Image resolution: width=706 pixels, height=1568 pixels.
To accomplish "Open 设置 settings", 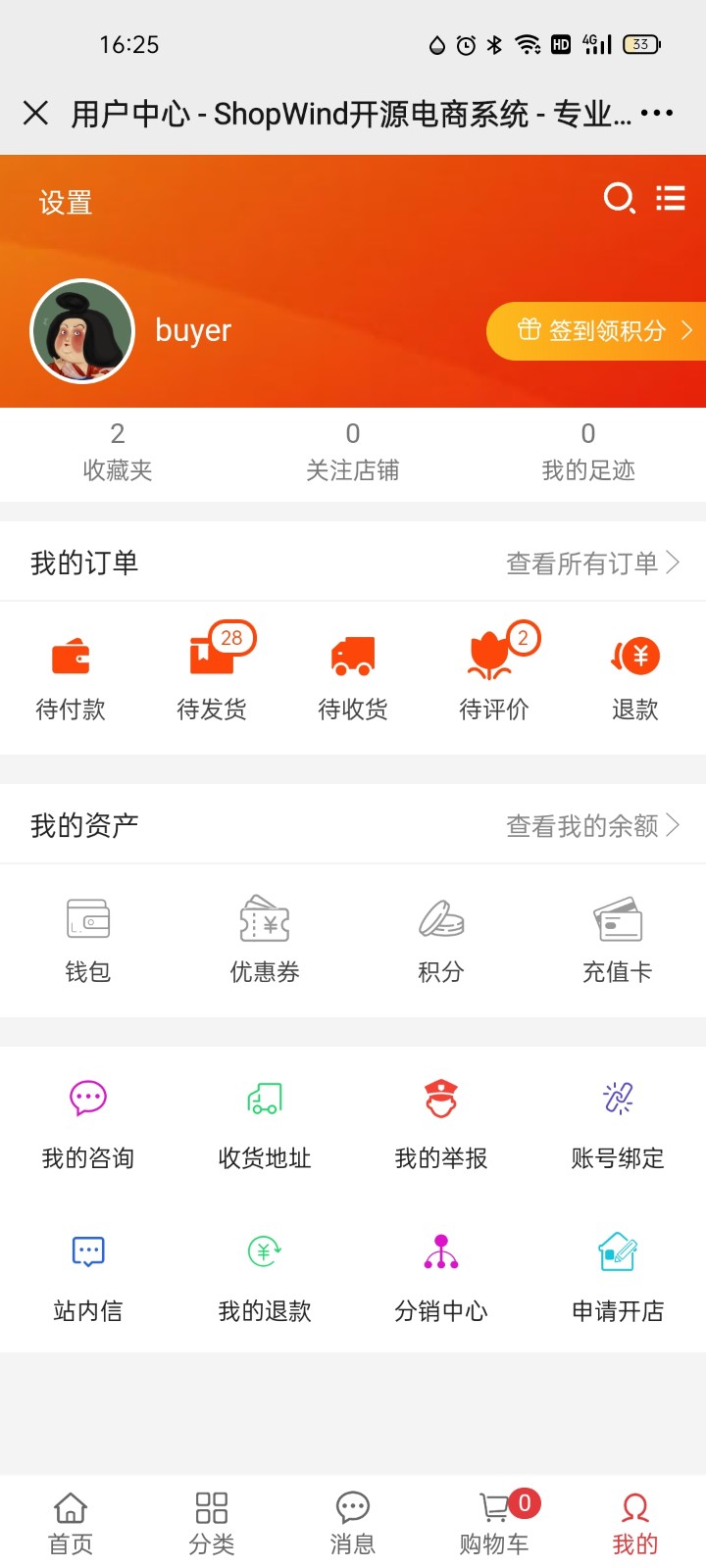I will [x=66, y=203].
